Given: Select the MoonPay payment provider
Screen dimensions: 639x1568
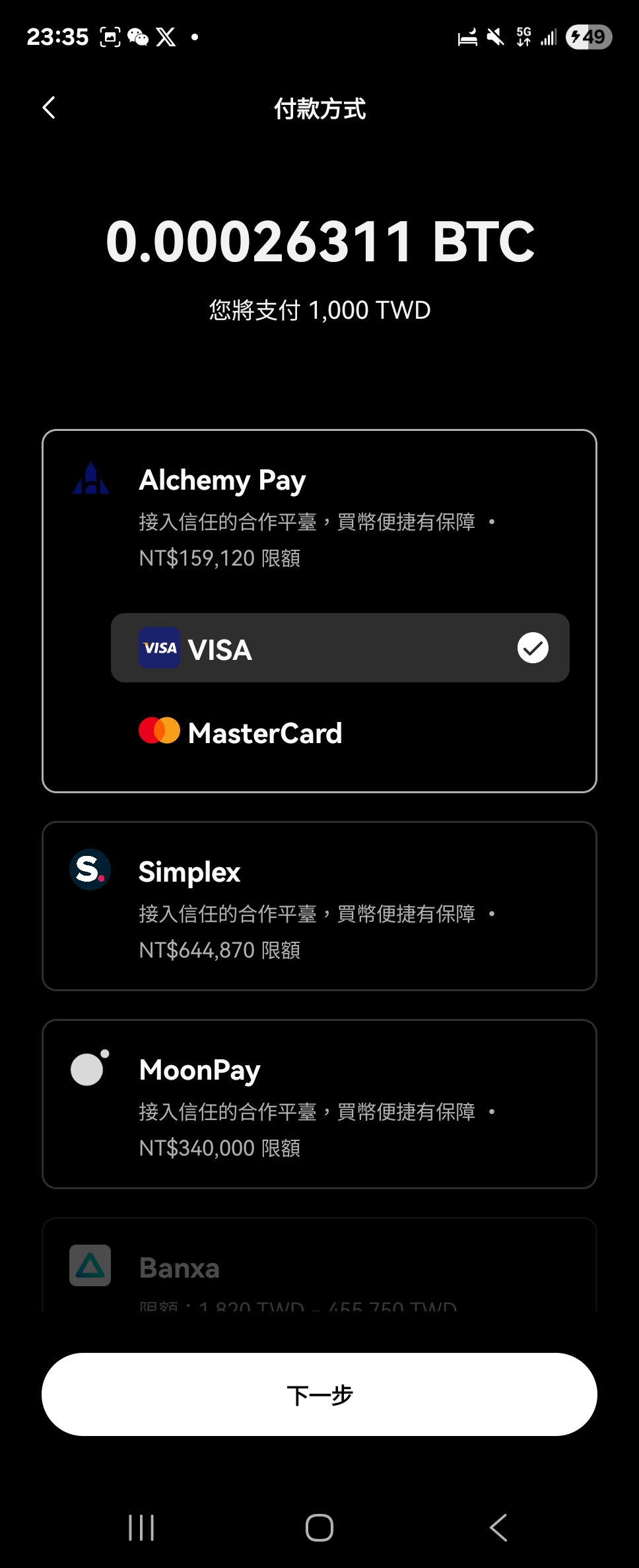Looking at the screenshot, I should [x=319, y=1103].
